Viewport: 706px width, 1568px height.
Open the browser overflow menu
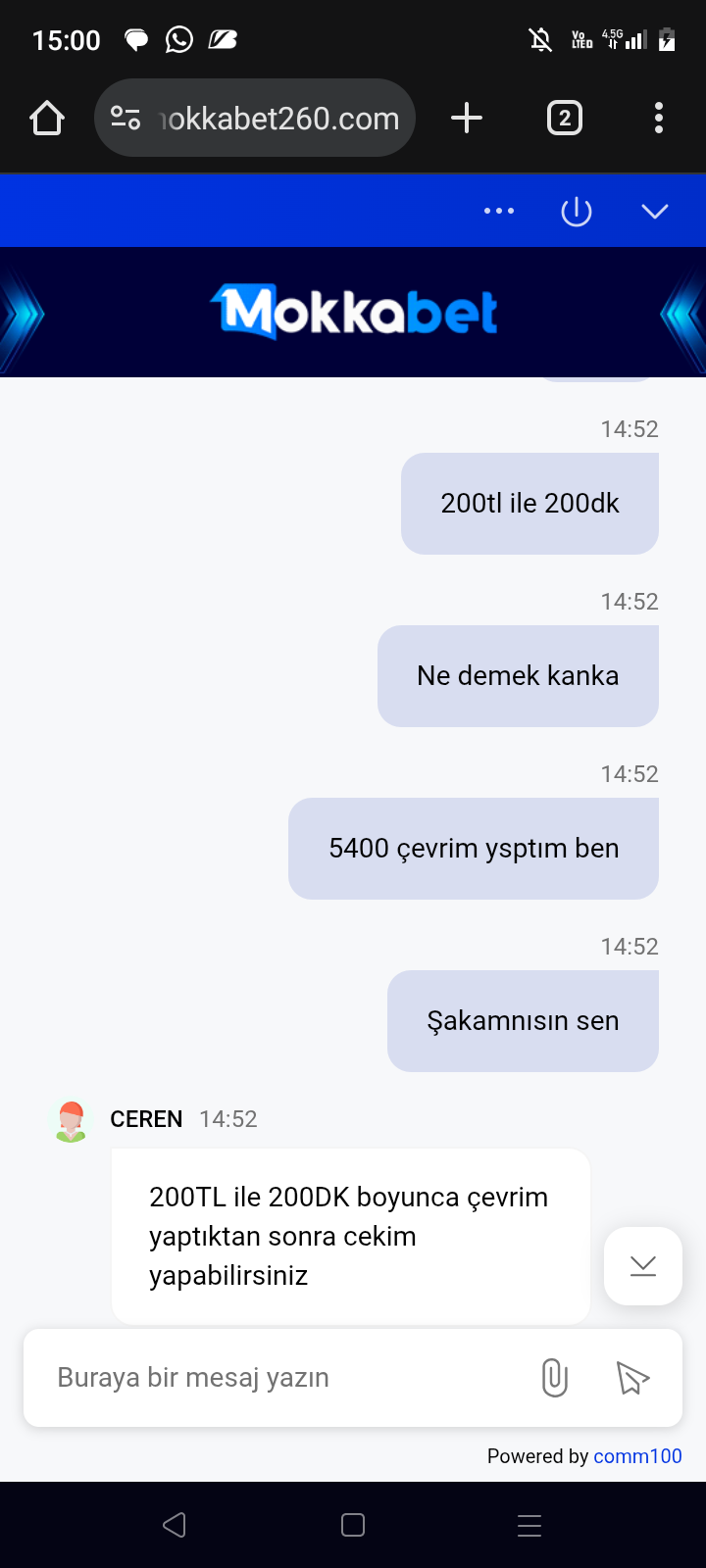[659, 119]
